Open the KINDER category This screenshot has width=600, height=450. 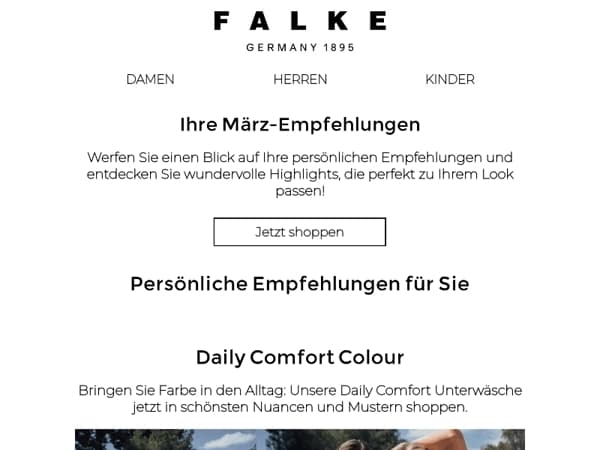(x=449, y=80)
